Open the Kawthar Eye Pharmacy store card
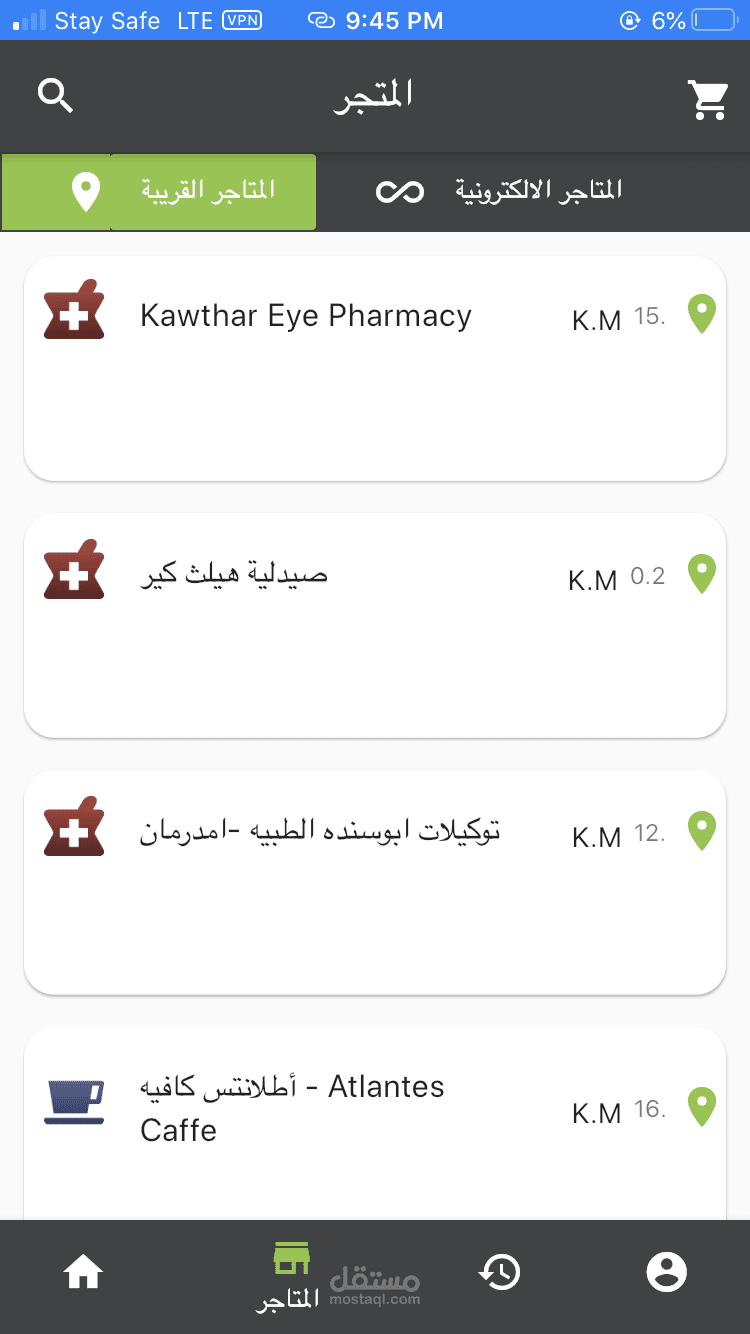The width and height of the screenshot is (750, 1334). point(374,368)
